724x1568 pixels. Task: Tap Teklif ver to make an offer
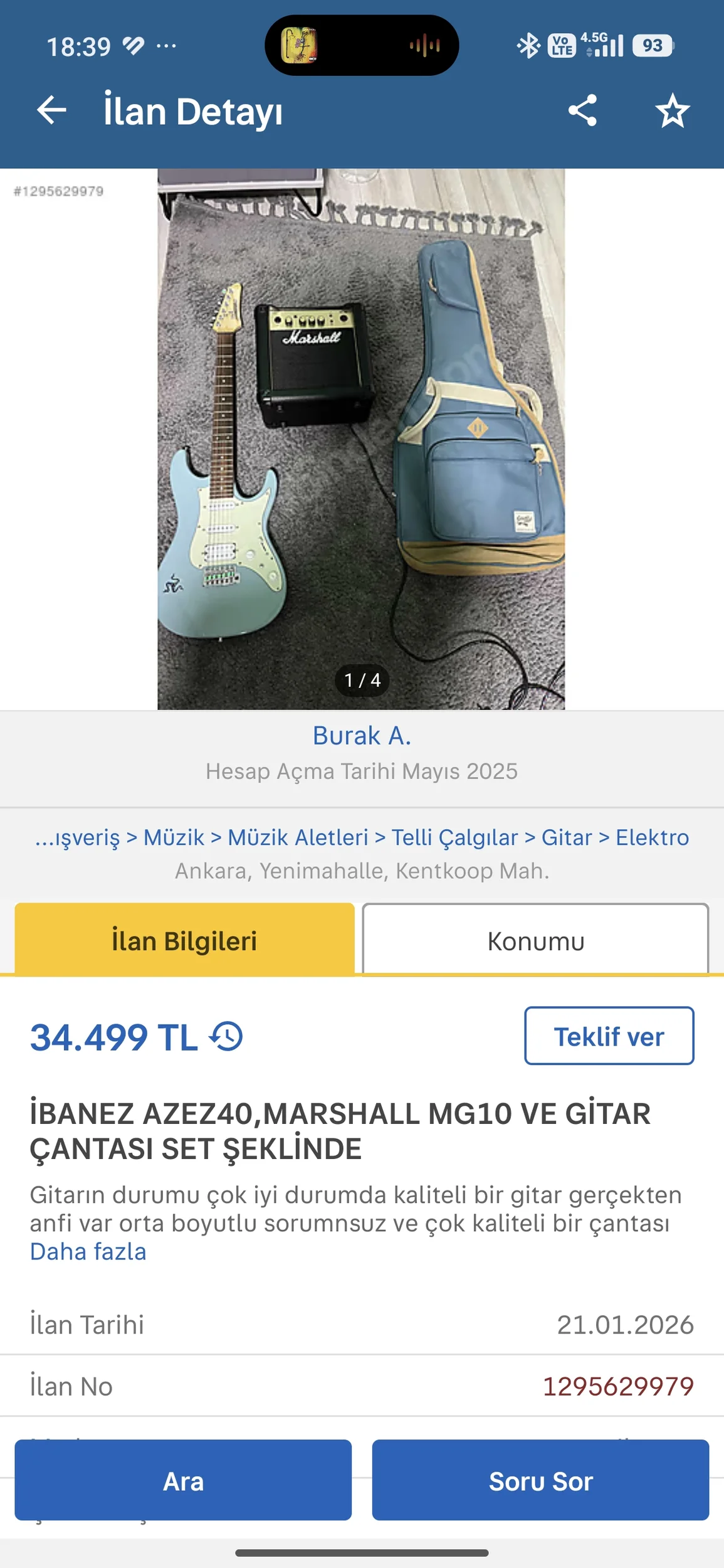tap(609, 1036)
